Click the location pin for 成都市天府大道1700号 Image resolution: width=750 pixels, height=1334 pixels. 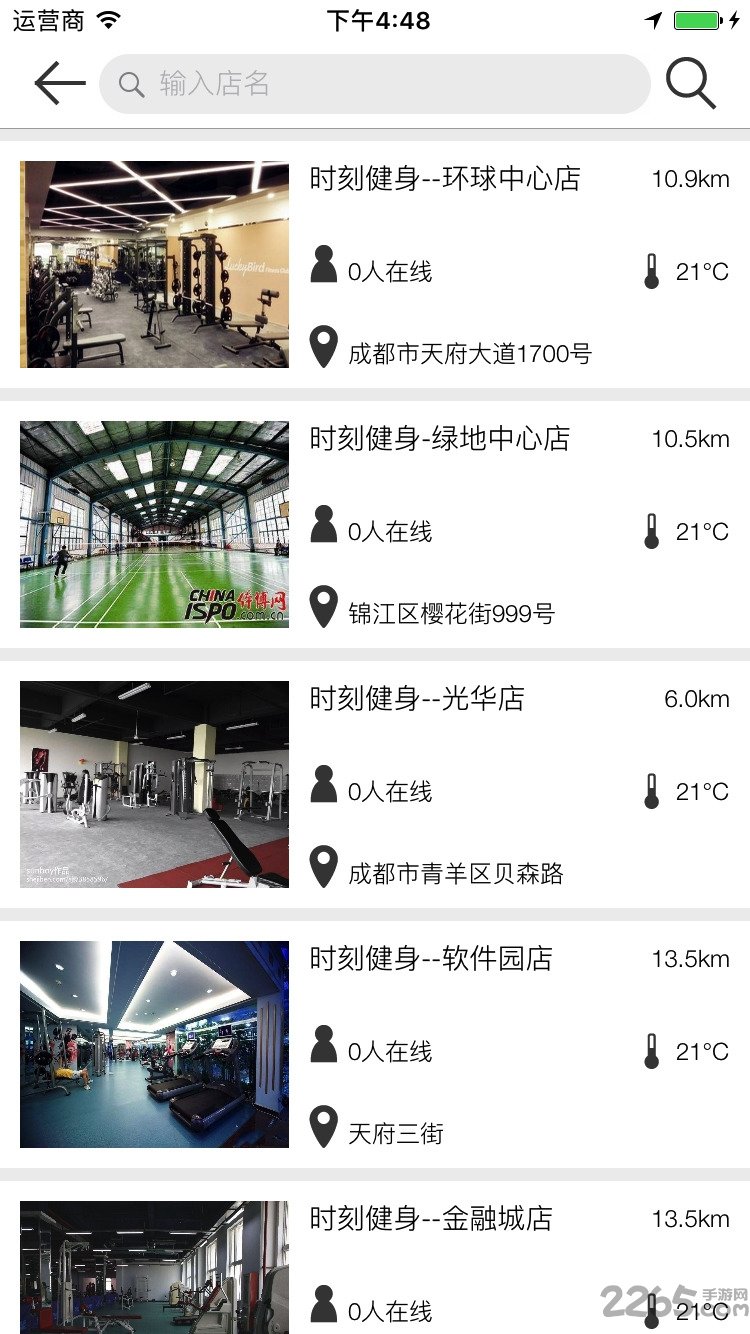pyautogui.click(x=324, y=345)
